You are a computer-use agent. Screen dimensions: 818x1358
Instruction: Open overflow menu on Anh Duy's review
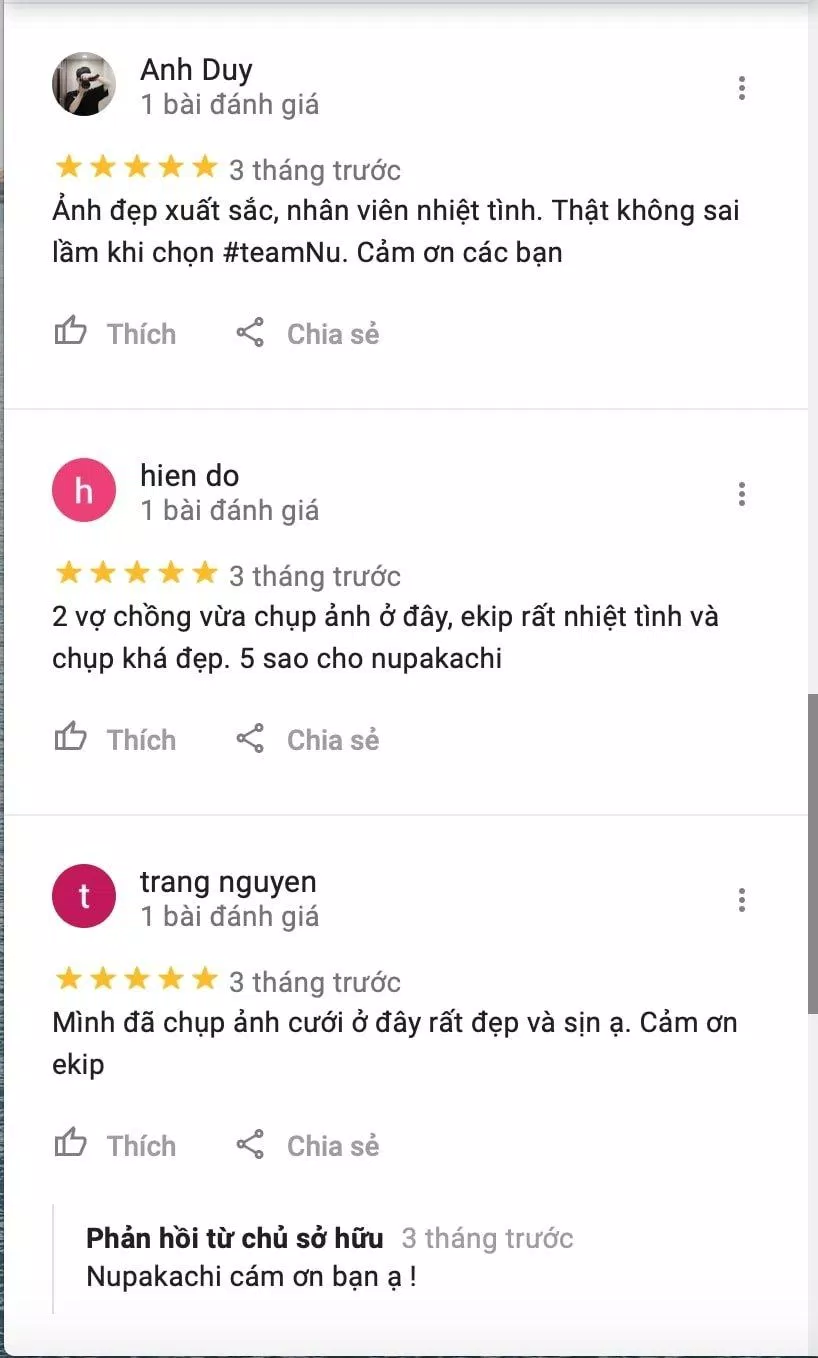tap(741, 88)
